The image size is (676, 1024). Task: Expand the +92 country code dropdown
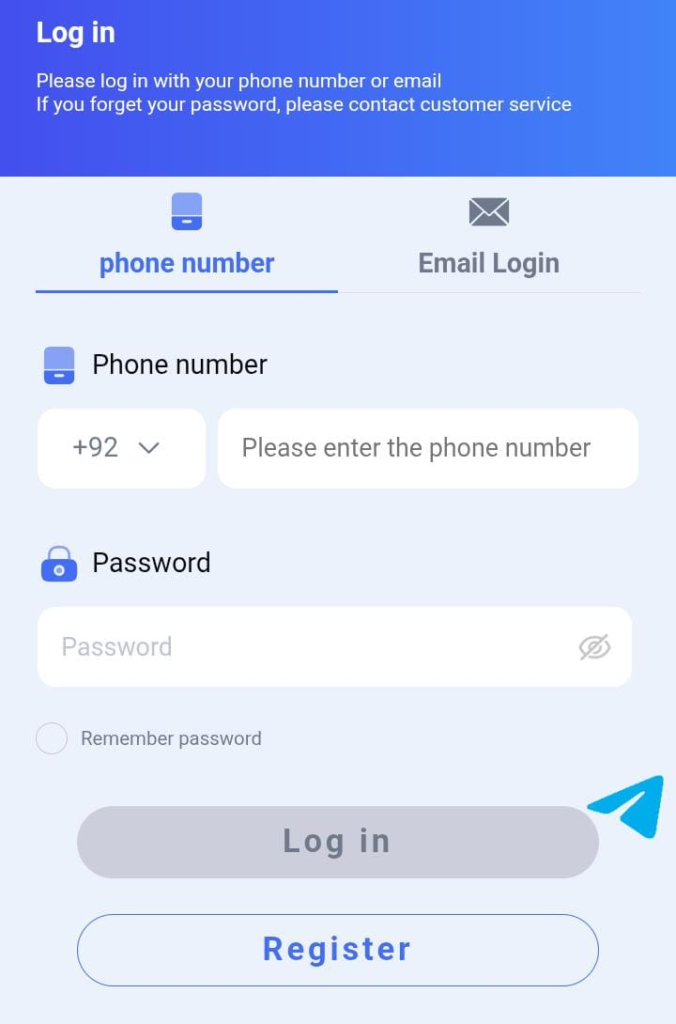point(121,448)
